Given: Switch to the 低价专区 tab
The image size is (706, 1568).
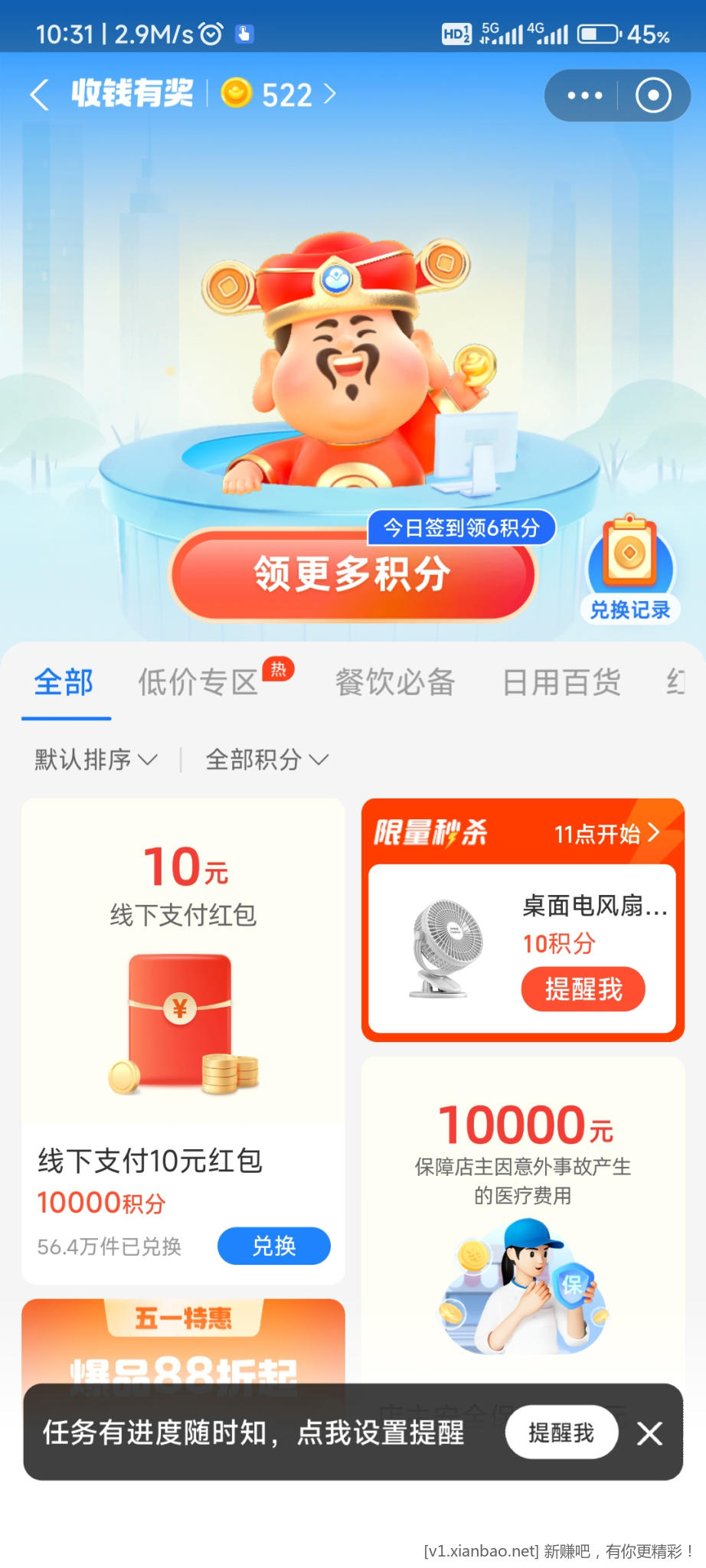Looking at the screenshot, I should click(x=199, y=682).
